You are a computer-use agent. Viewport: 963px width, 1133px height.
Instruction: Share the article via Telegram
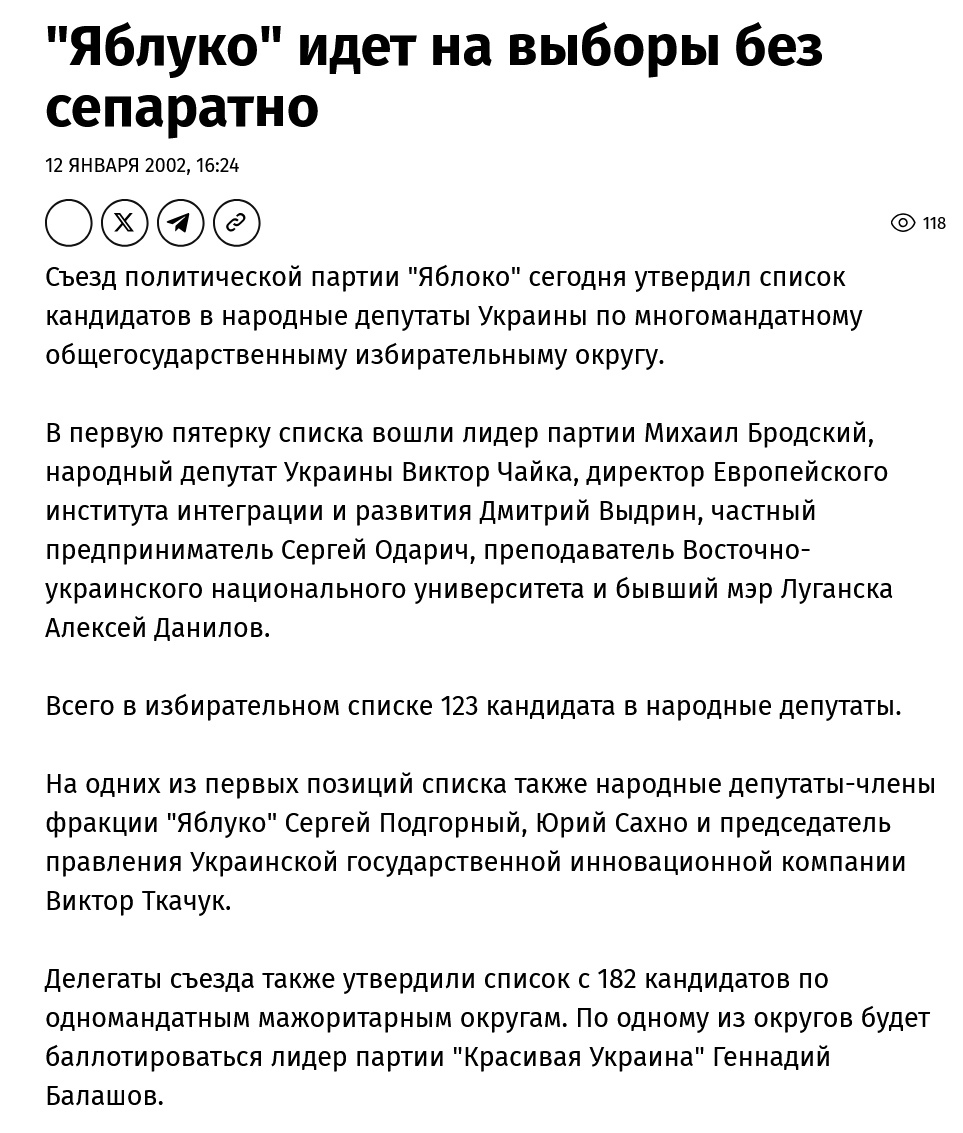point(181,223)
